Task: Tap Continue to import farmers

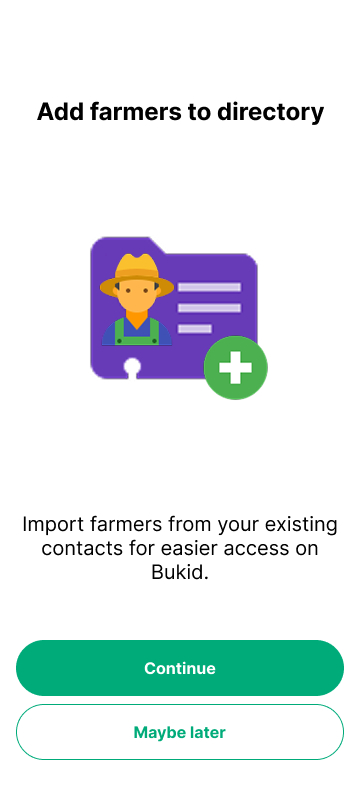Action: click(180, 668)
